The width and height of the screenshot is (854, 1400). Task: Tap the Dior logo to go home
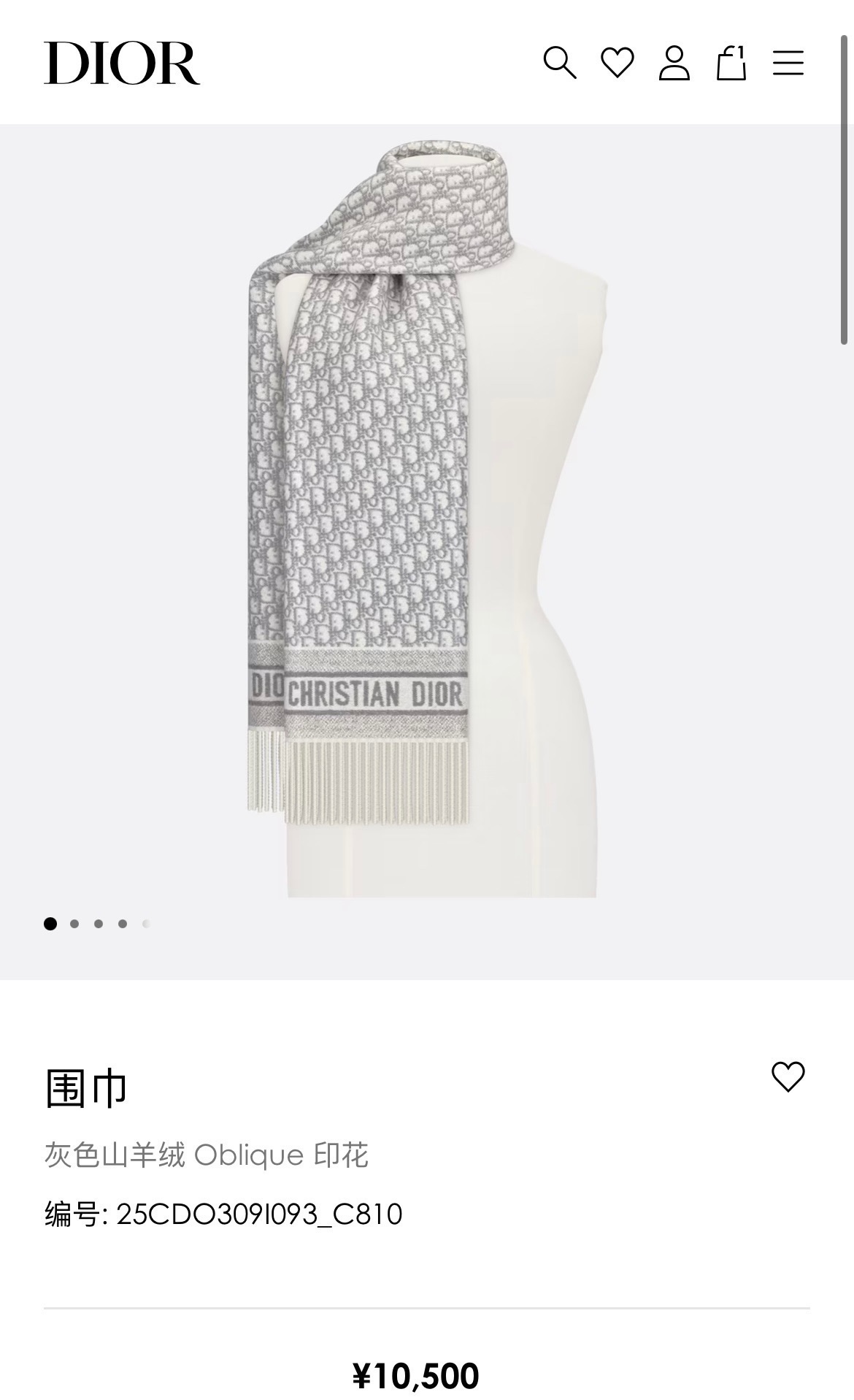pos(122,64)
